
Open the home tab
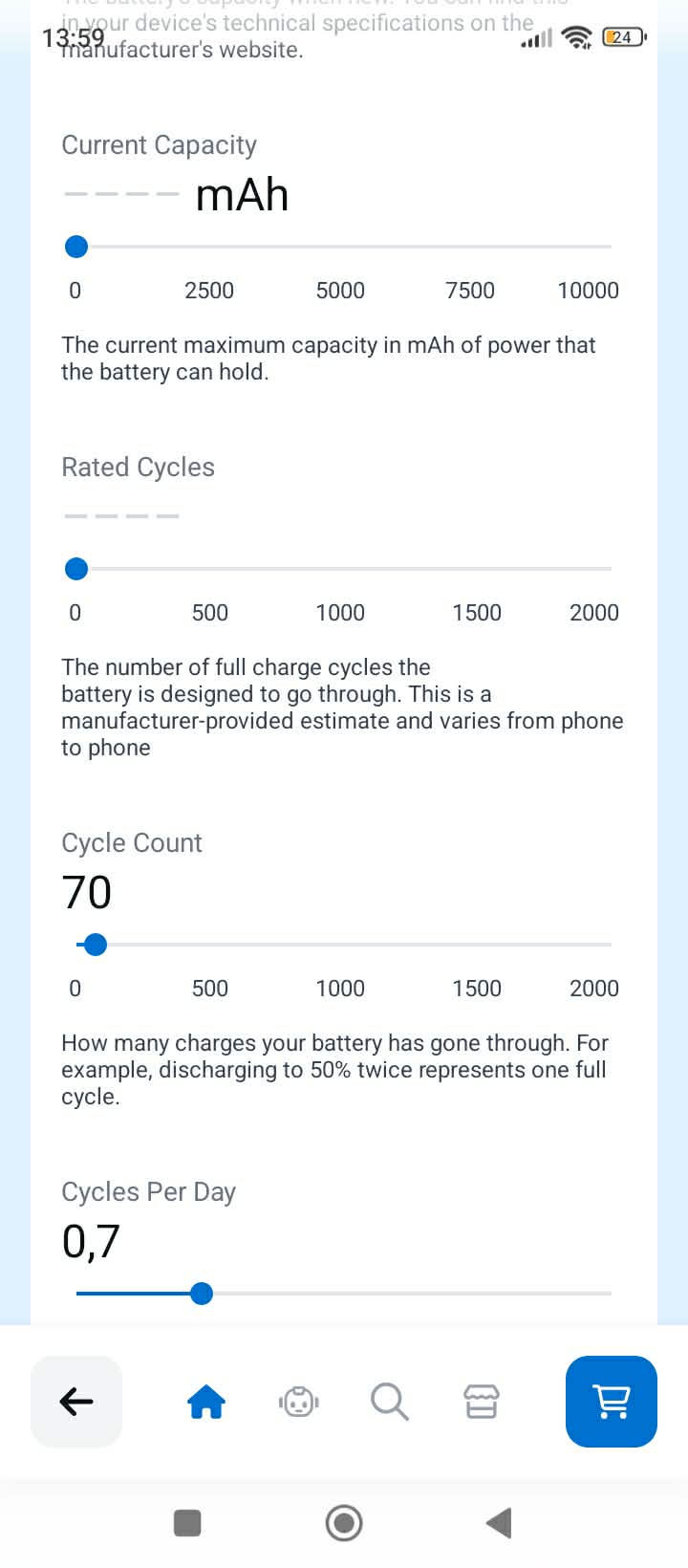click(206, 1403)
